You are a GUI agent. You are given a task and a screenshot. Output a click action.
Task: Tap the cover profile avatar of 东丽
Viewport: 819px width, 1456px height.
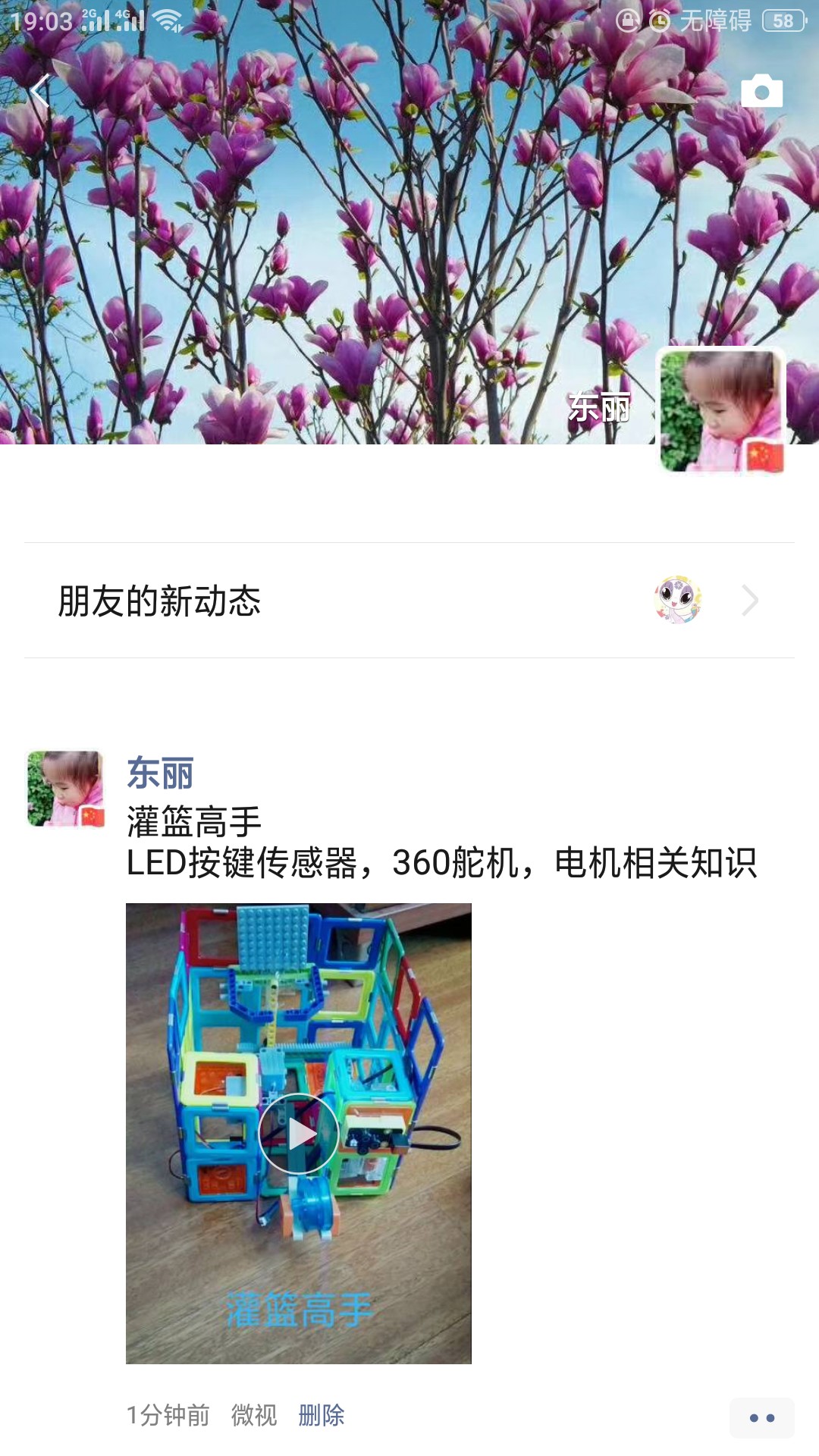720,410
